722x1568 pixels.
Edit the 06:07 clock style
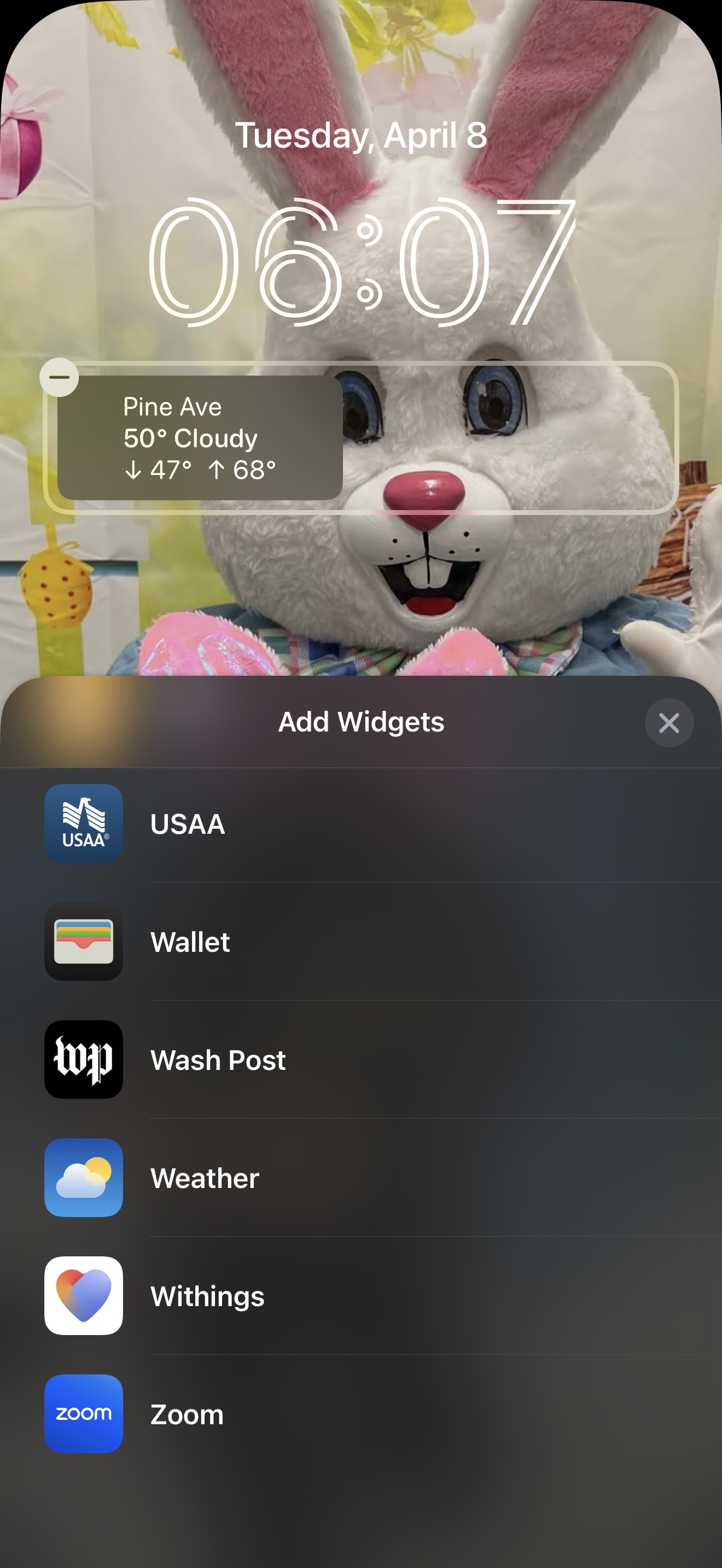tap(361, 262)
